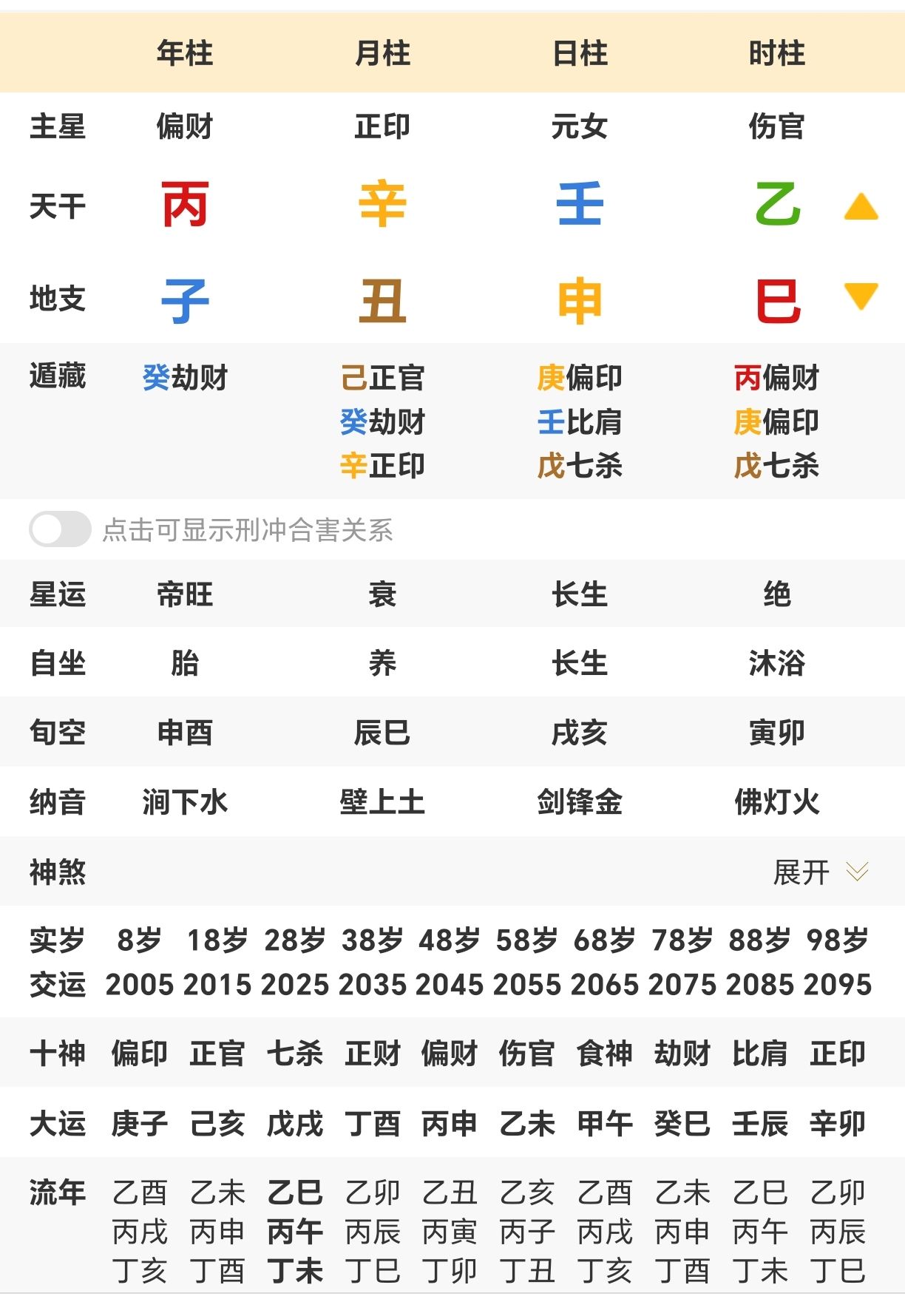Screen dimensions: 905x1316
Task: Select the 丁酉 大运 period
Action: click(372, 1124)
